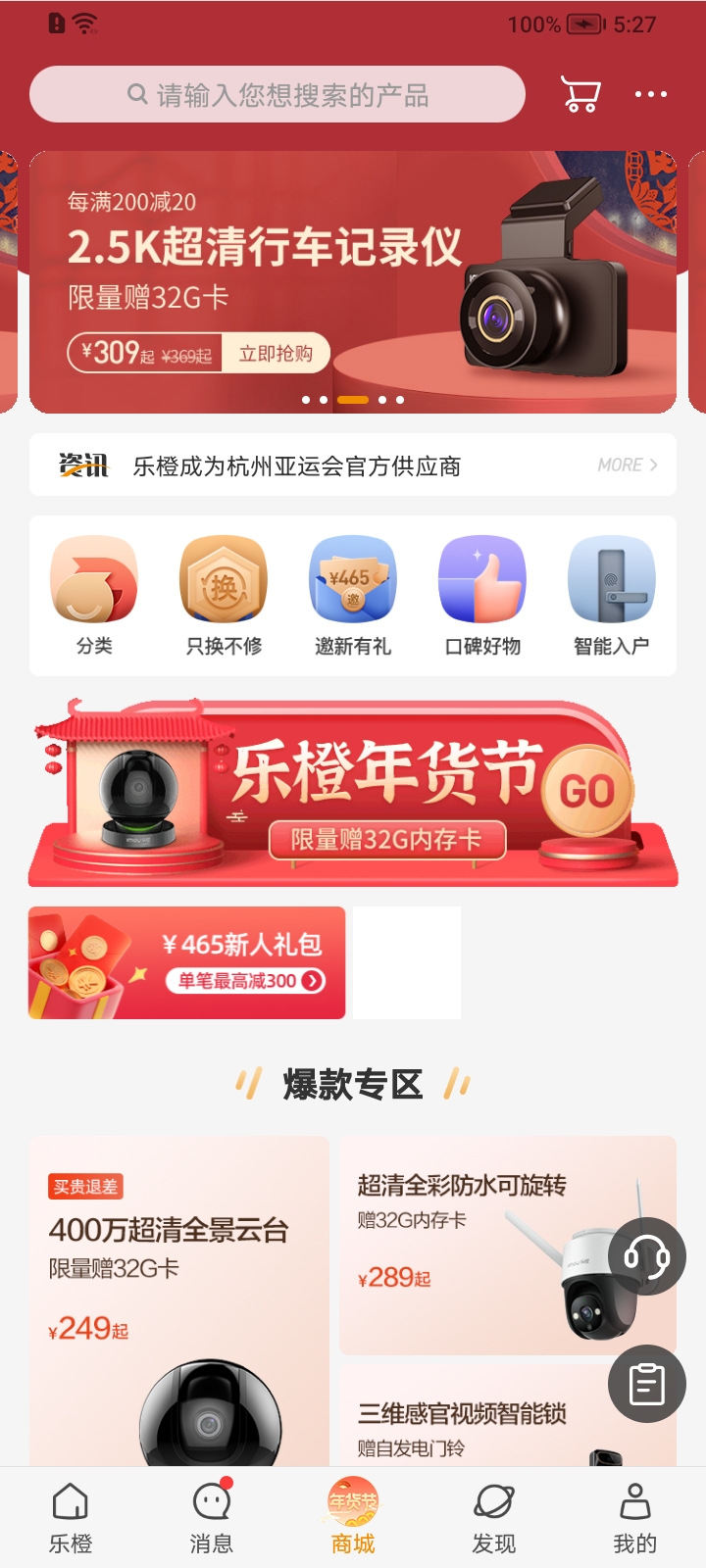Screen dimensions: 706x1568
Task: Select the 智能入户 smart lock icon
Action: (x=612, y=593)
